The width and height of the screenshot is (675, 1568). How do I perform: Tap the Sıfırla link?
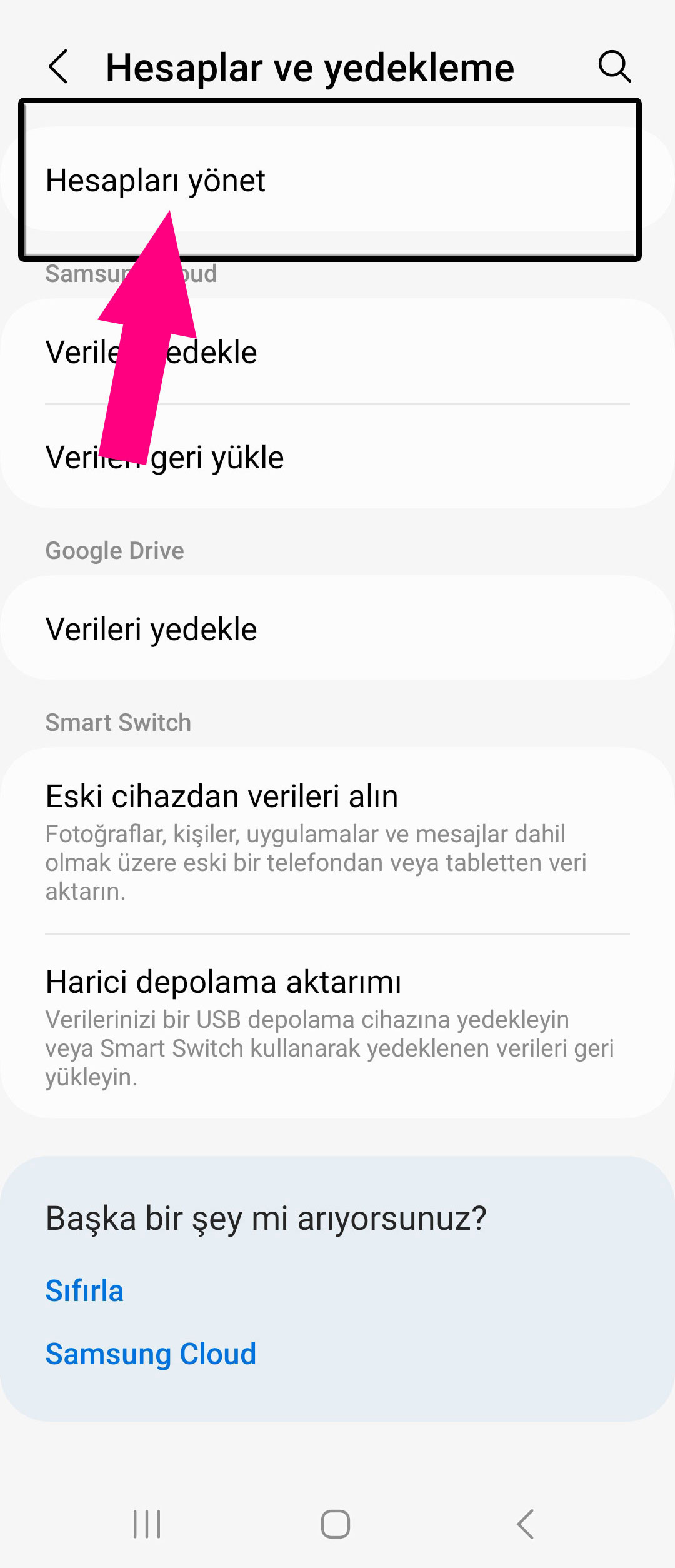click(85, 1291)
